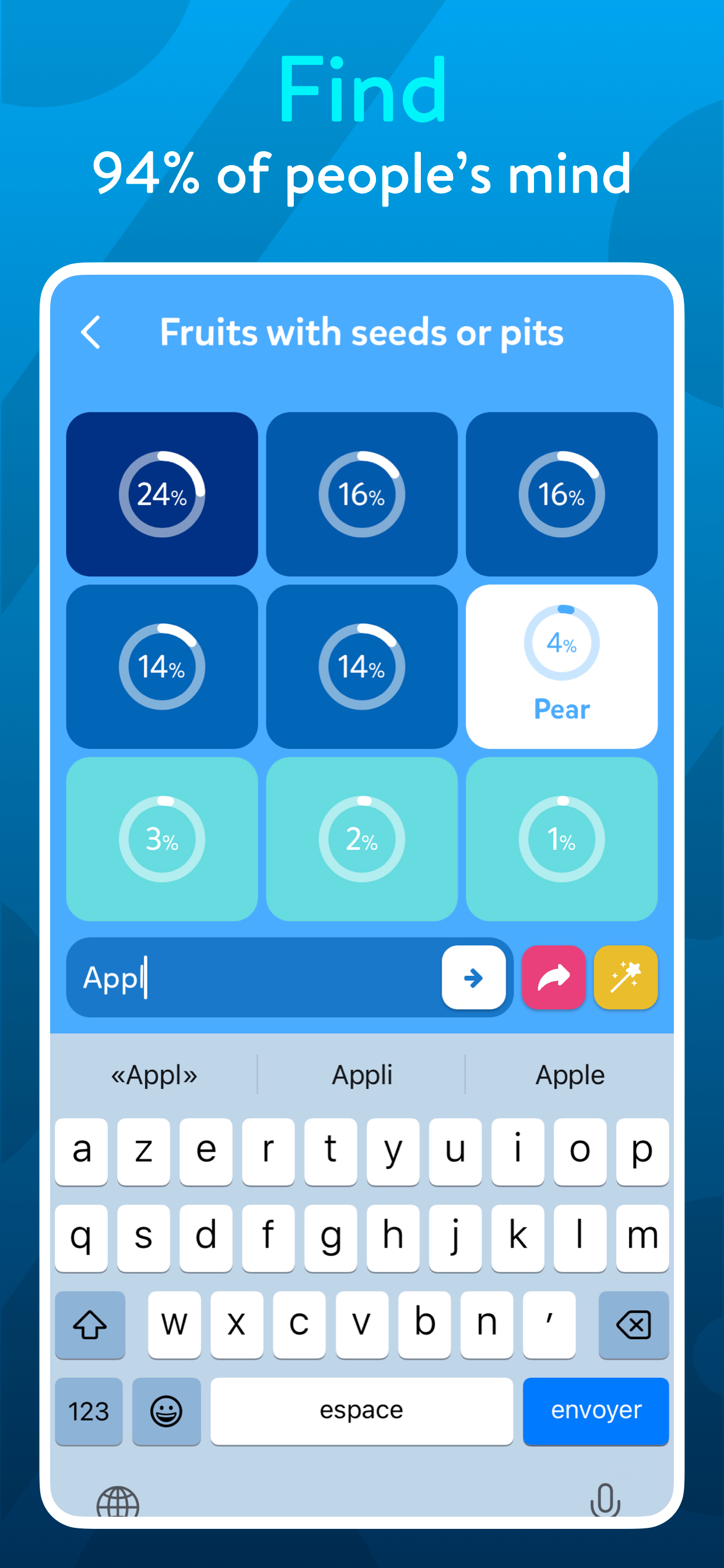This screenshot has width=724, height=1568.
Task: Tap the emoji icon on the keyboard
Action: click(166, 1412)
